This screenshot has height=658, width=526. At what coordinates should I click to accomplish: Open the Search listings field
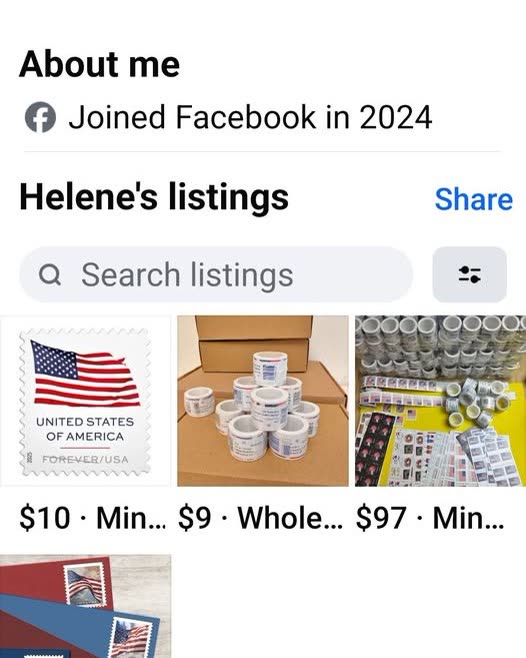[216, 274]
